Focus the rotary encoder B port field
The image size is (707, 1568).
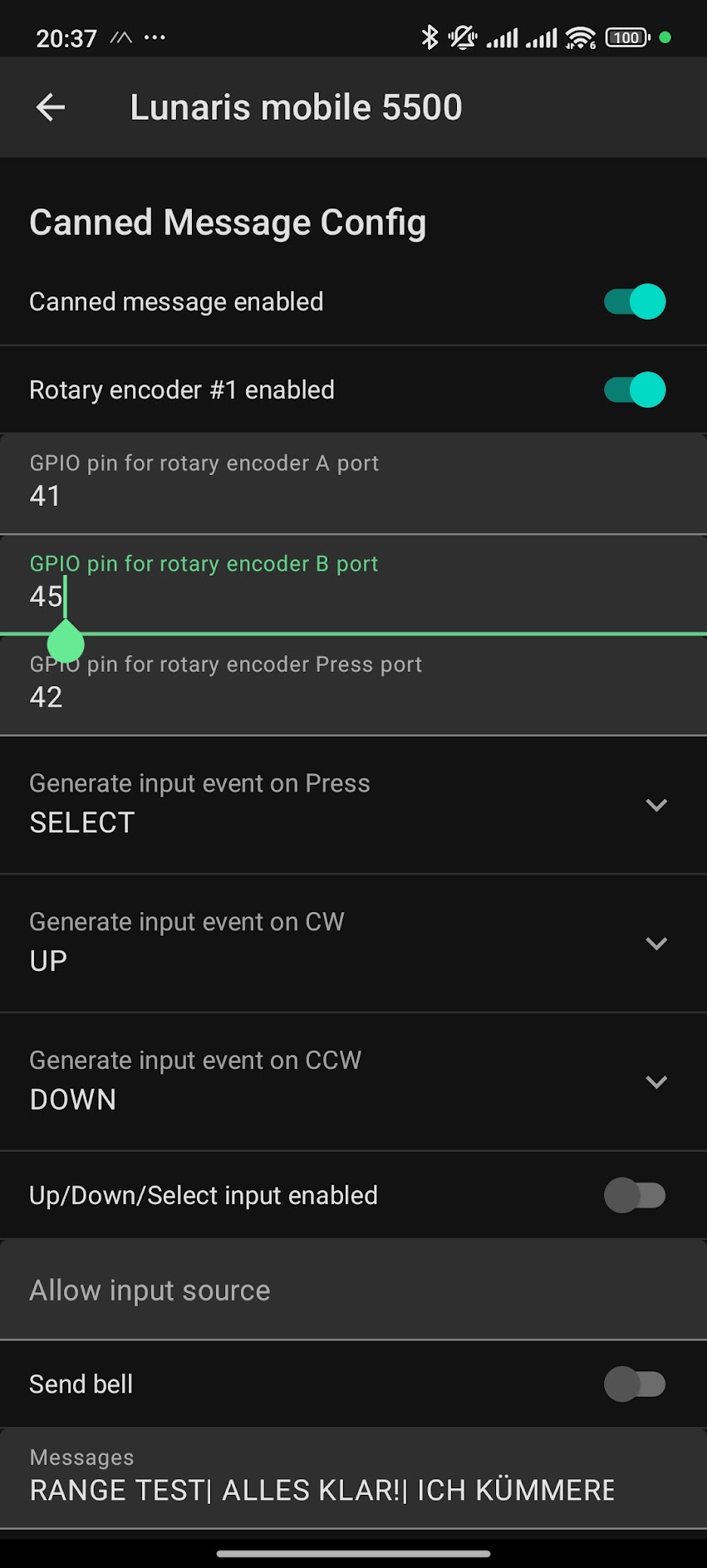[x=353, y=585]
